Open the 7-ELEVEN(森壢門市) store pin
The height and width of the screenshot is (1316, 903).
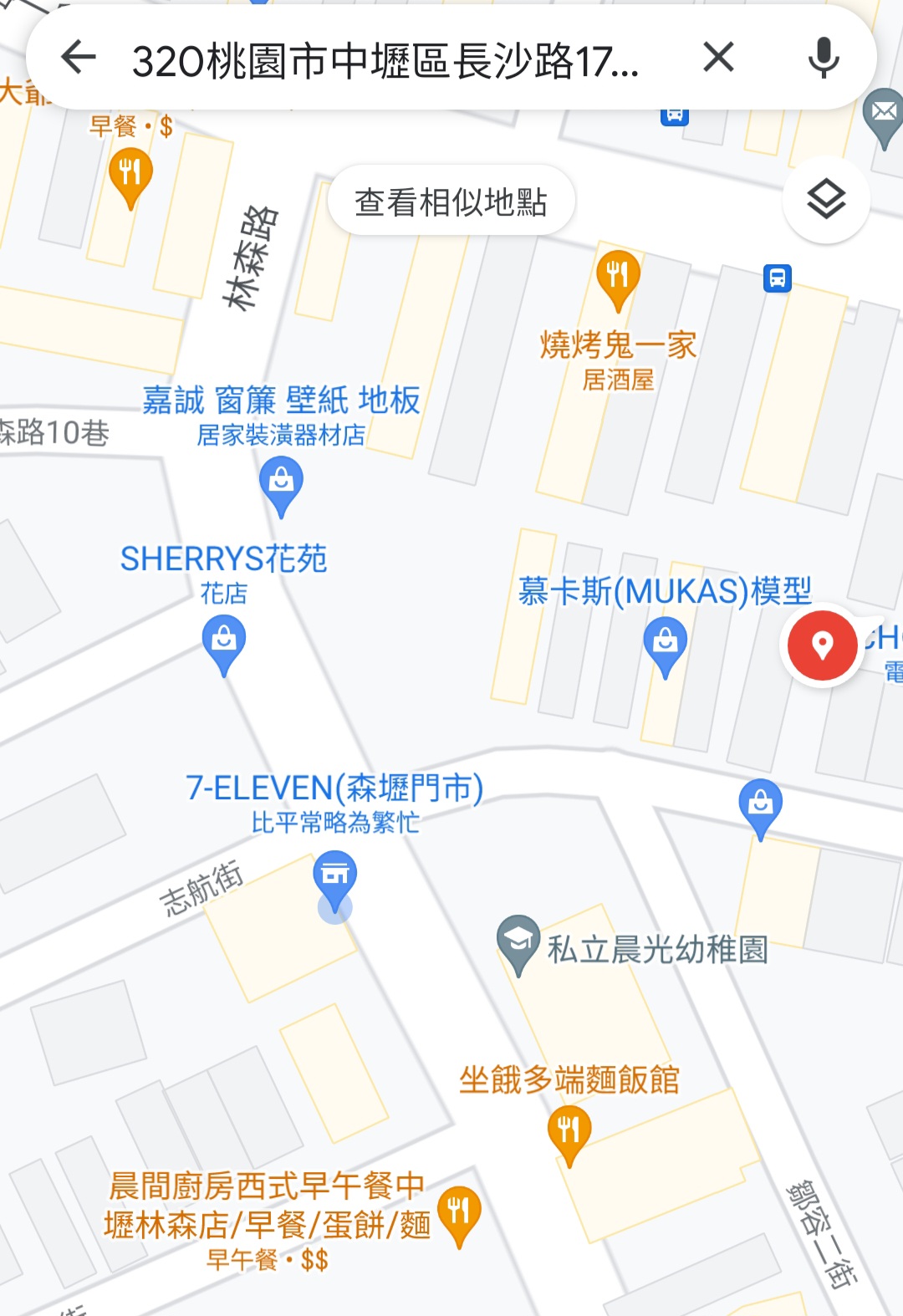(334, 878)
